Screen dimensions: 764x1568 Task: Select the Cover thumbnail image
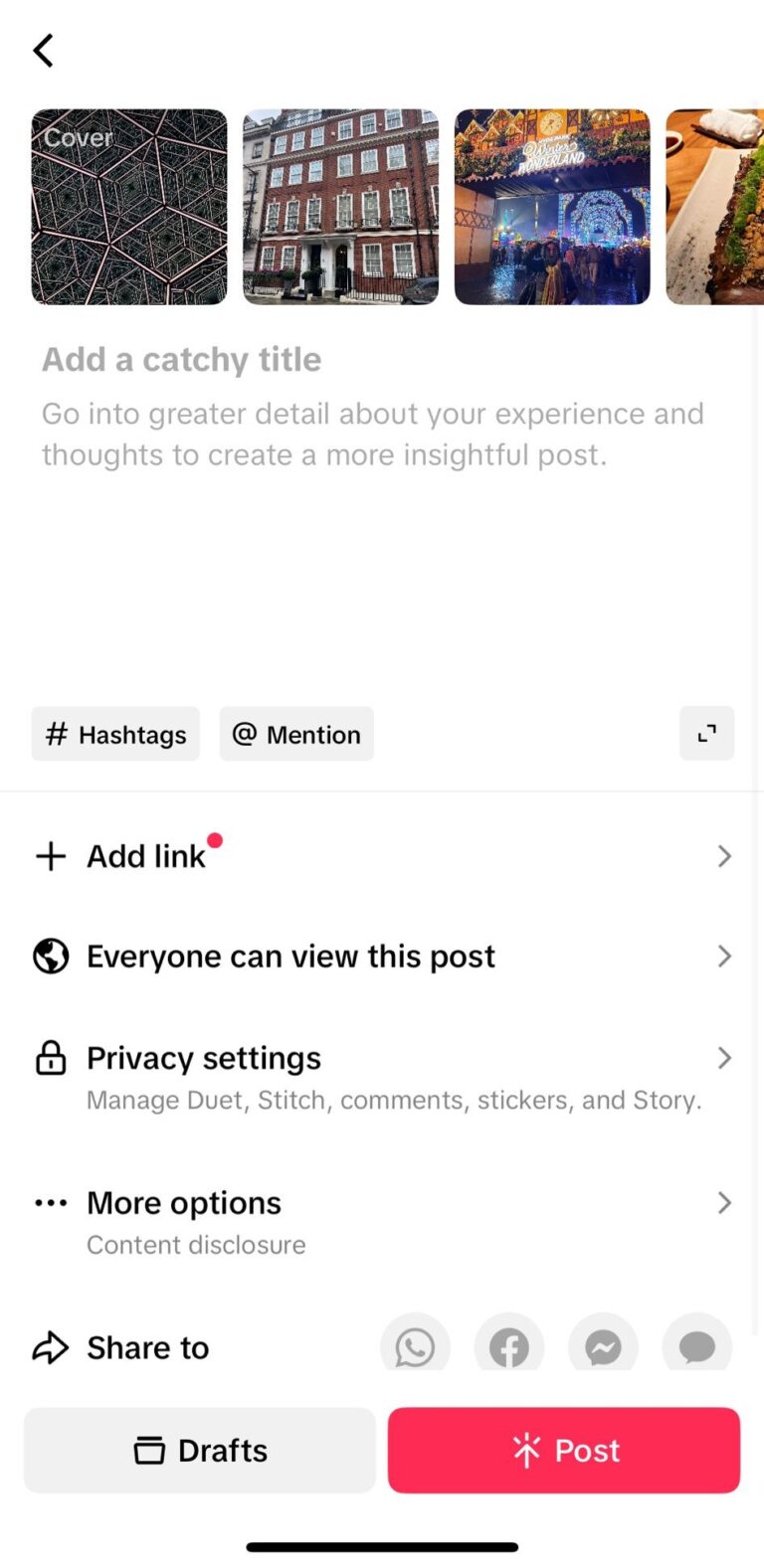128,206
